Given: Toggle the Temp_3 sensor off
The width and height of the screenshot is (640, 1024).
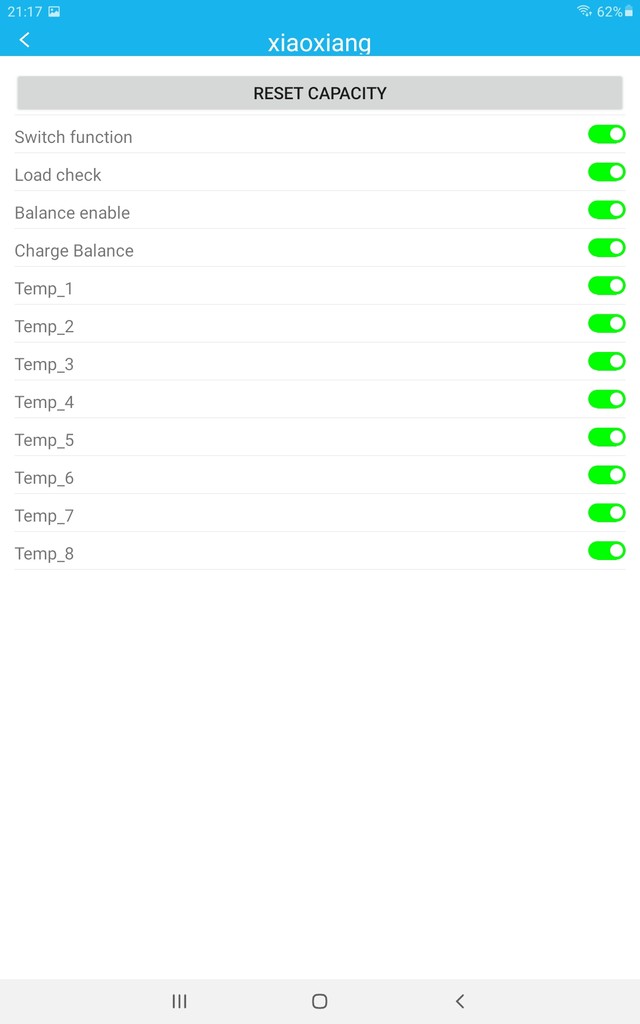Looking at the screenshot, I should pyautogui.click(x=606, y=362).
